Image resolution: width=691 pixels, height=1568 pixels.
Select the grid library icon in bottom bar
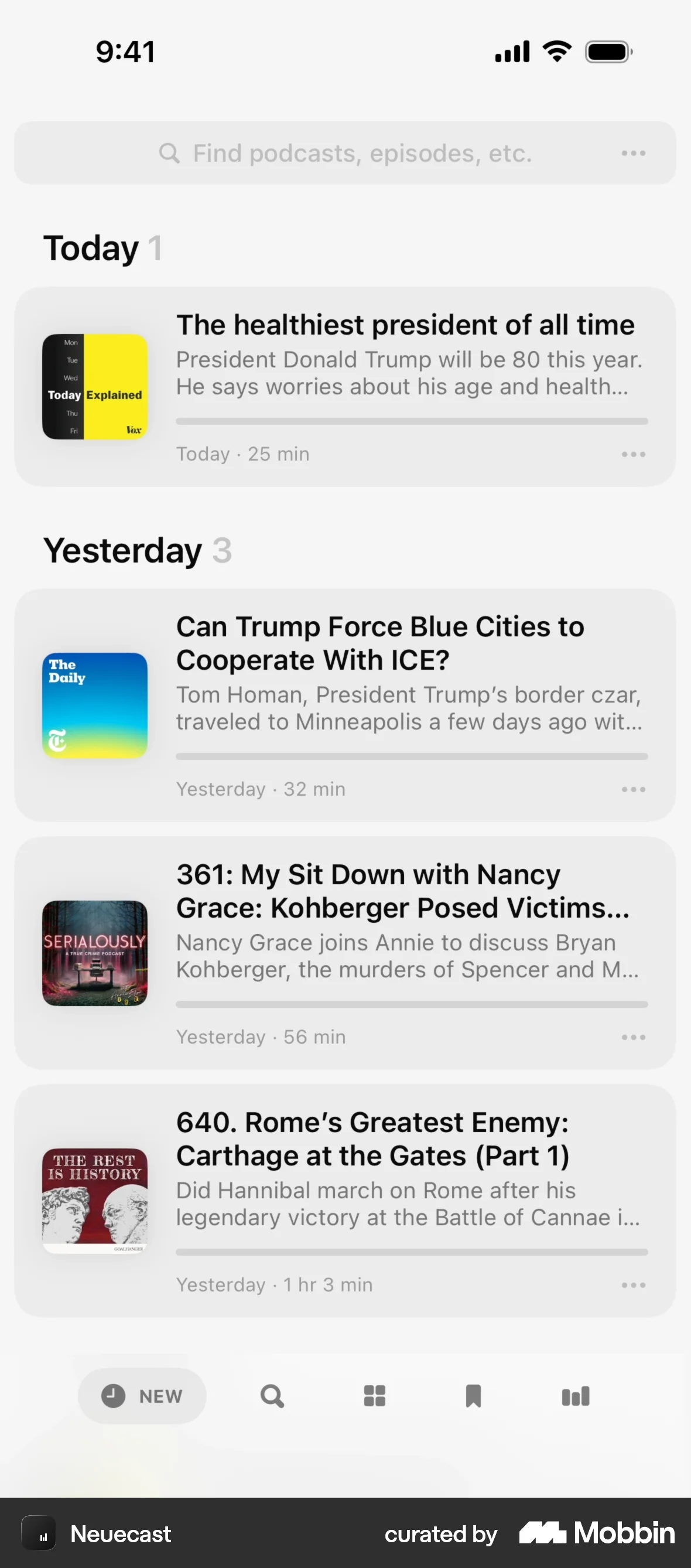click(374, 1396)
